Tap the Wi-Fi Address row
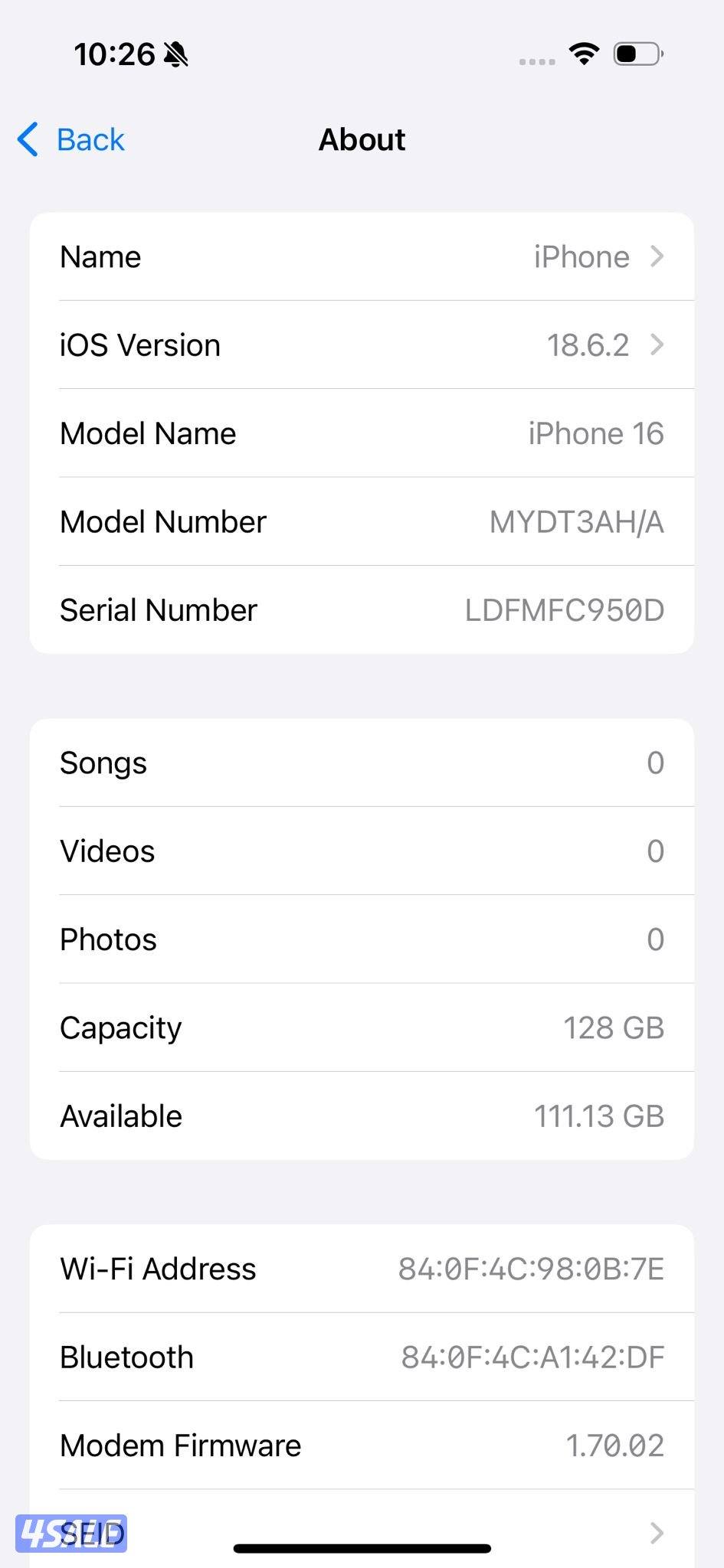Viewport: 724px width, 1568px height. tap(362, 1269)
